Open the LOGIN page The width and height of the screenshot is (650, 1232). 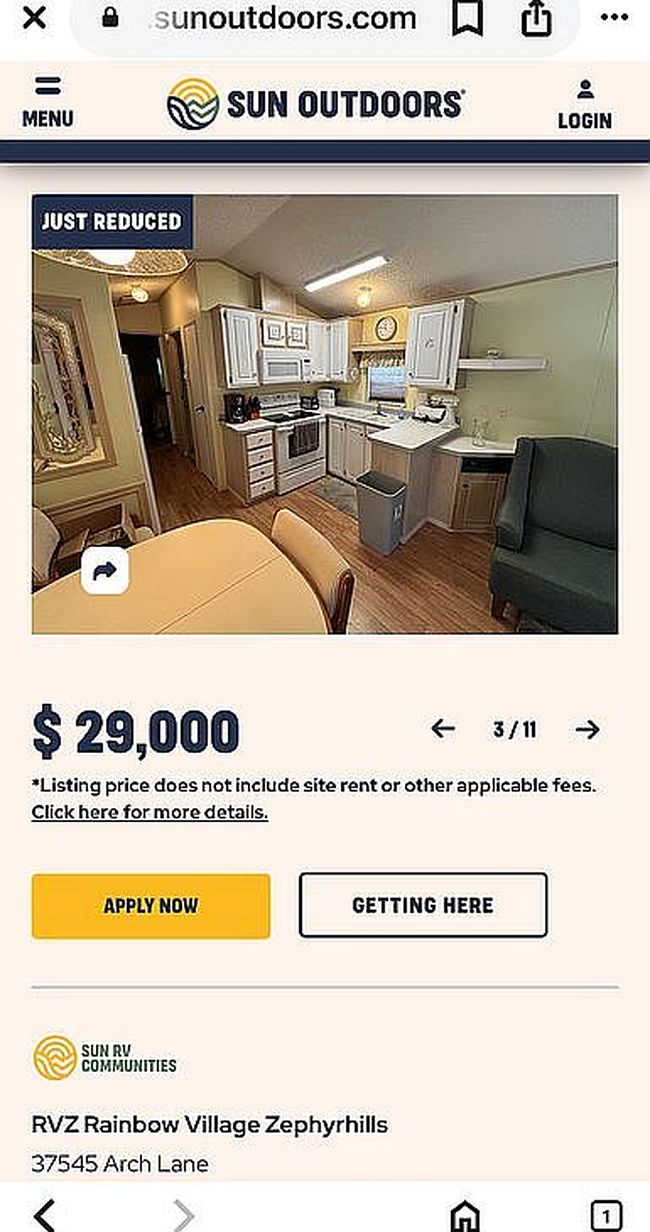click(584, 105)
